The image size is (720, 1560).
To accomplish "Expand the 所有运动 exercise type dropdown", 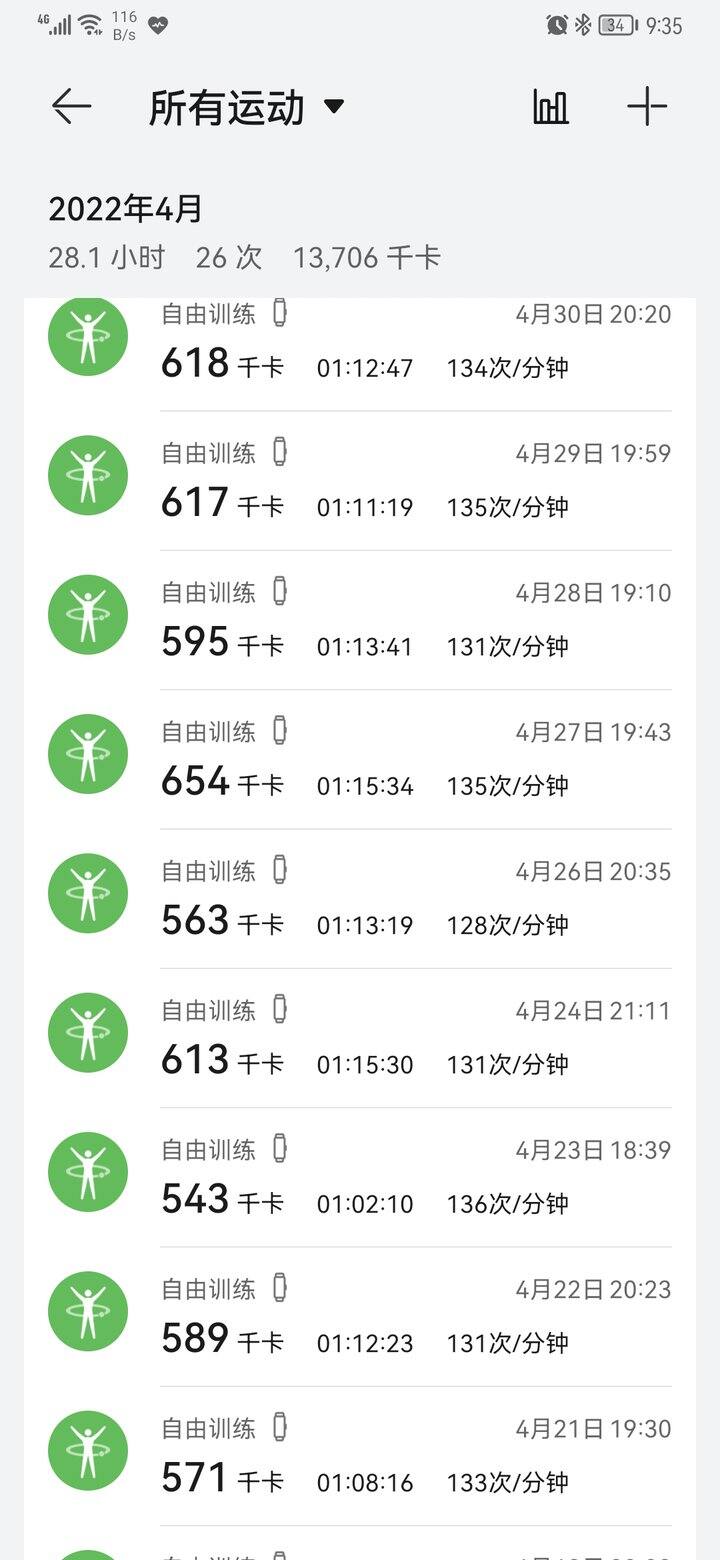I will point(246,107).
